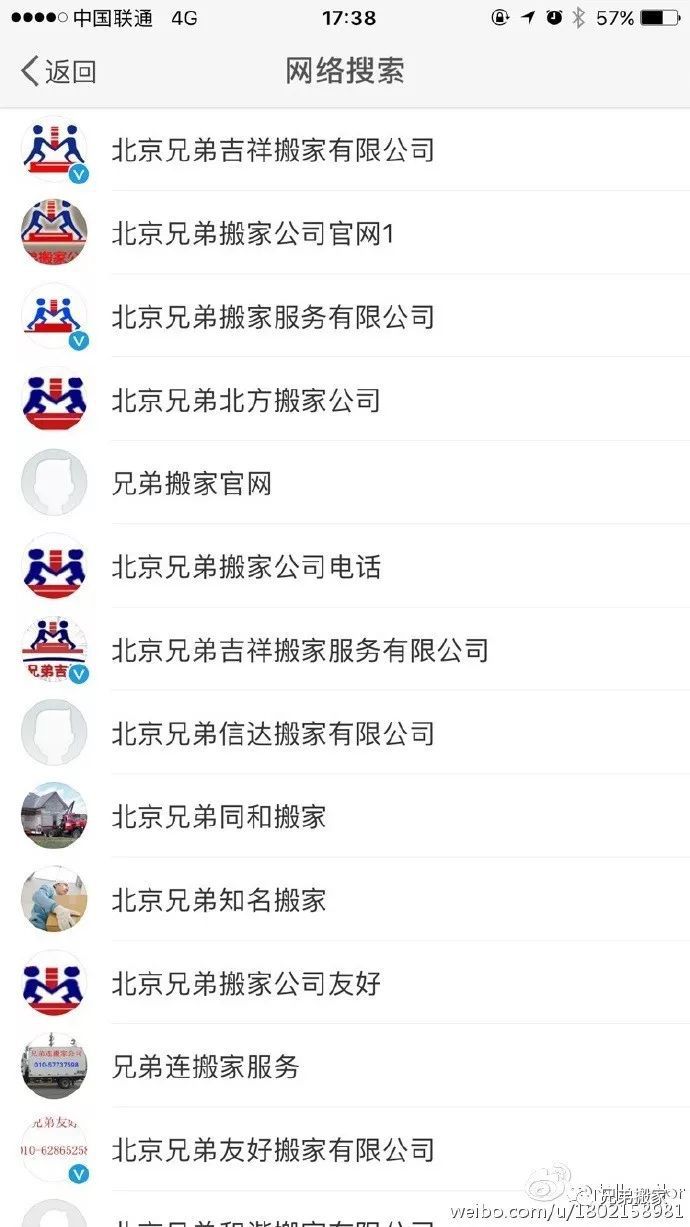Open 北京兄弟吉祥搬家有限公司 result
Image resolution: width=690 pixels, height=1227 pixels.
click(x=273, y=150)
